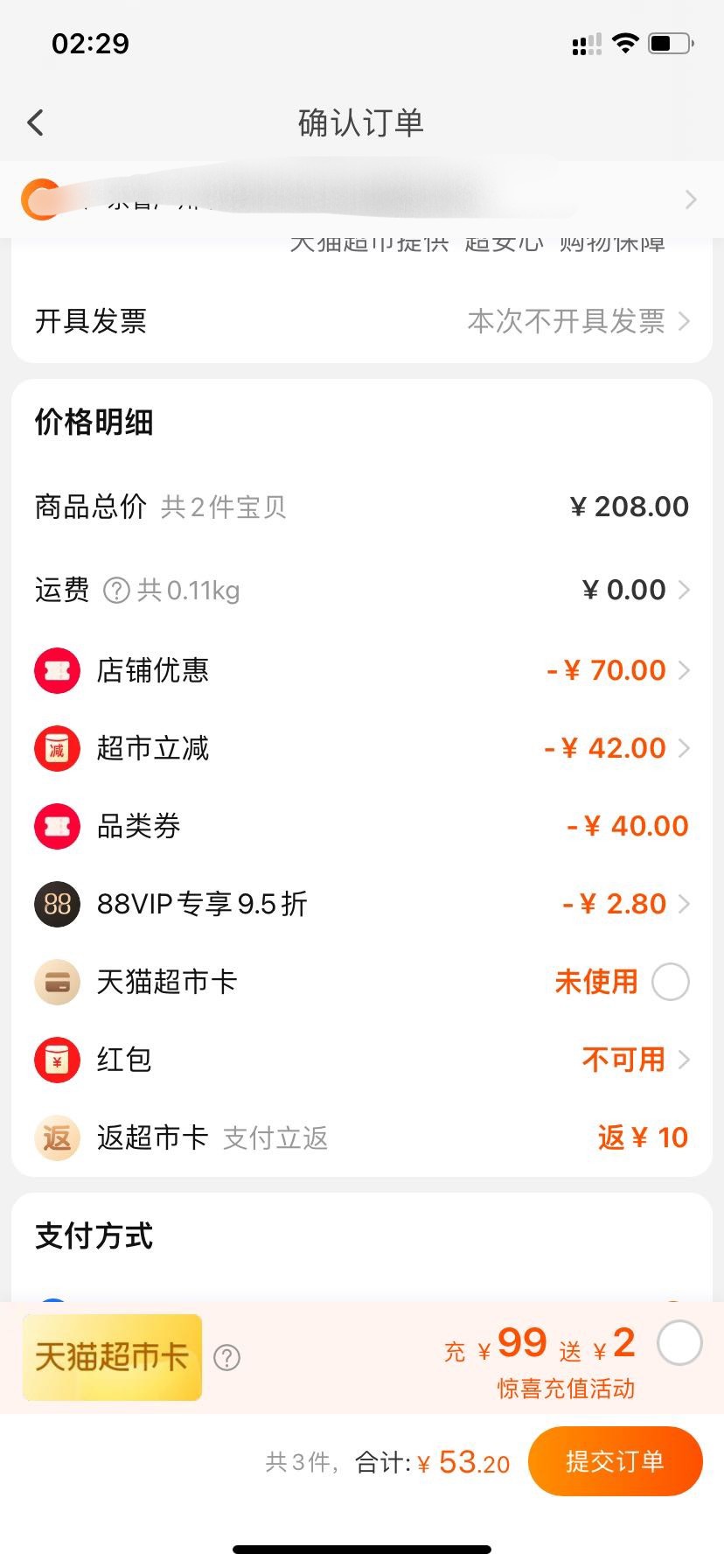The height and width of the screenshot is (1568, 724).
Task: View 运费 shipping fee details
Action: [x=362, y=590]
